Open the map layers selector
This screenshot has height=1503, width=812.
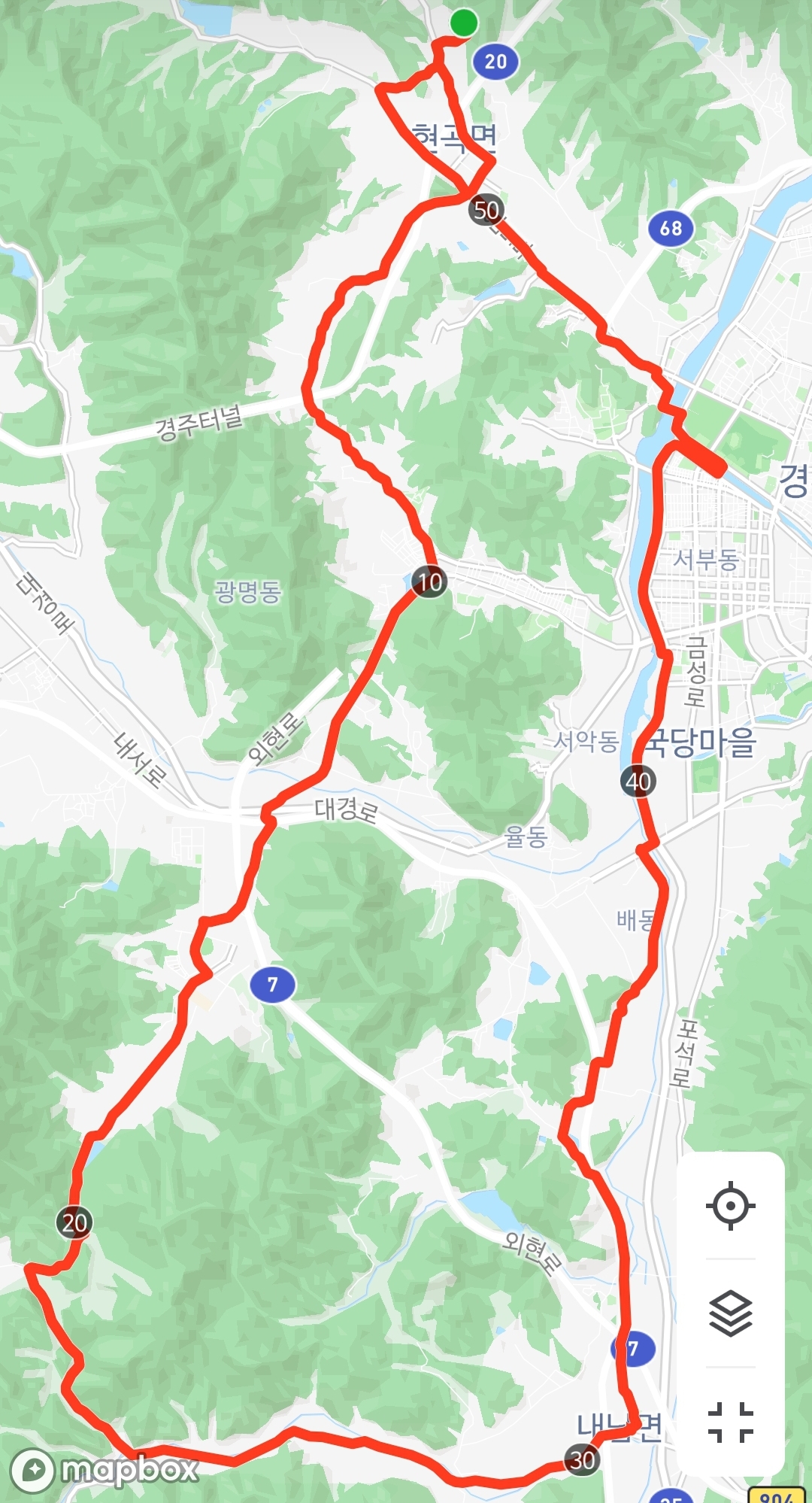click(730, 1313)
